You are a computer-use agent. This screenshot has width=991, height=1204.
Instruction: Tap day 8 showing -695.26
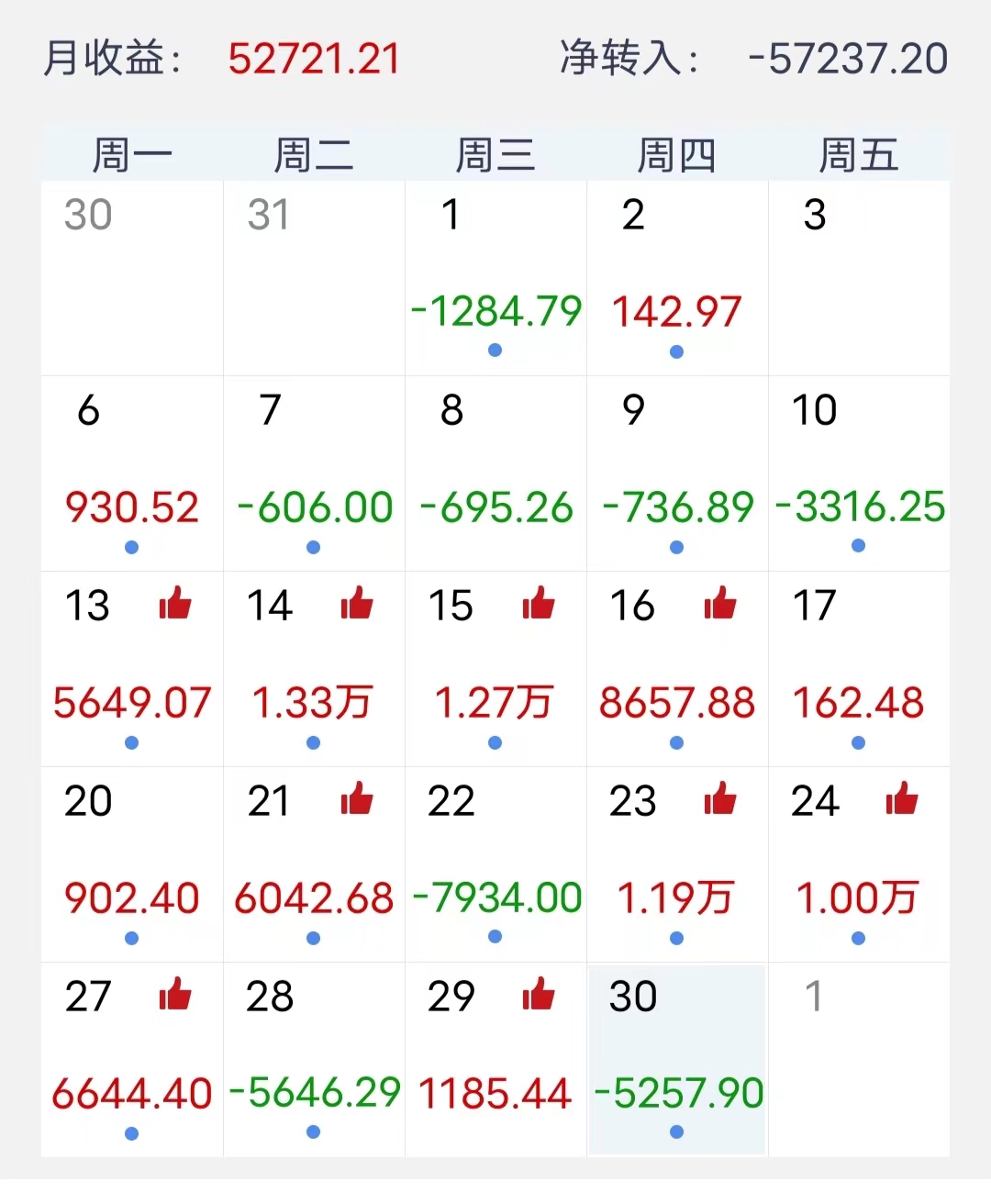[x=495, y=474]
